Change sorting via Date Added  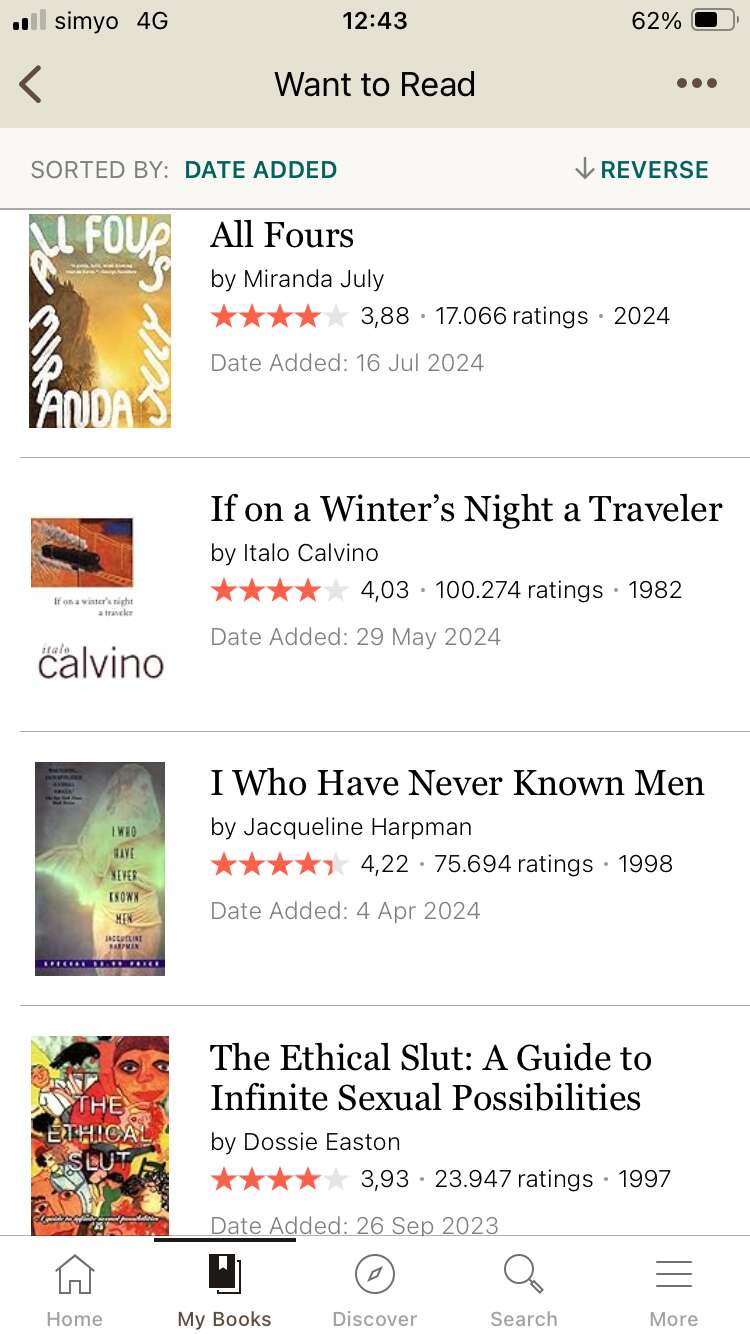pos(260,170)
